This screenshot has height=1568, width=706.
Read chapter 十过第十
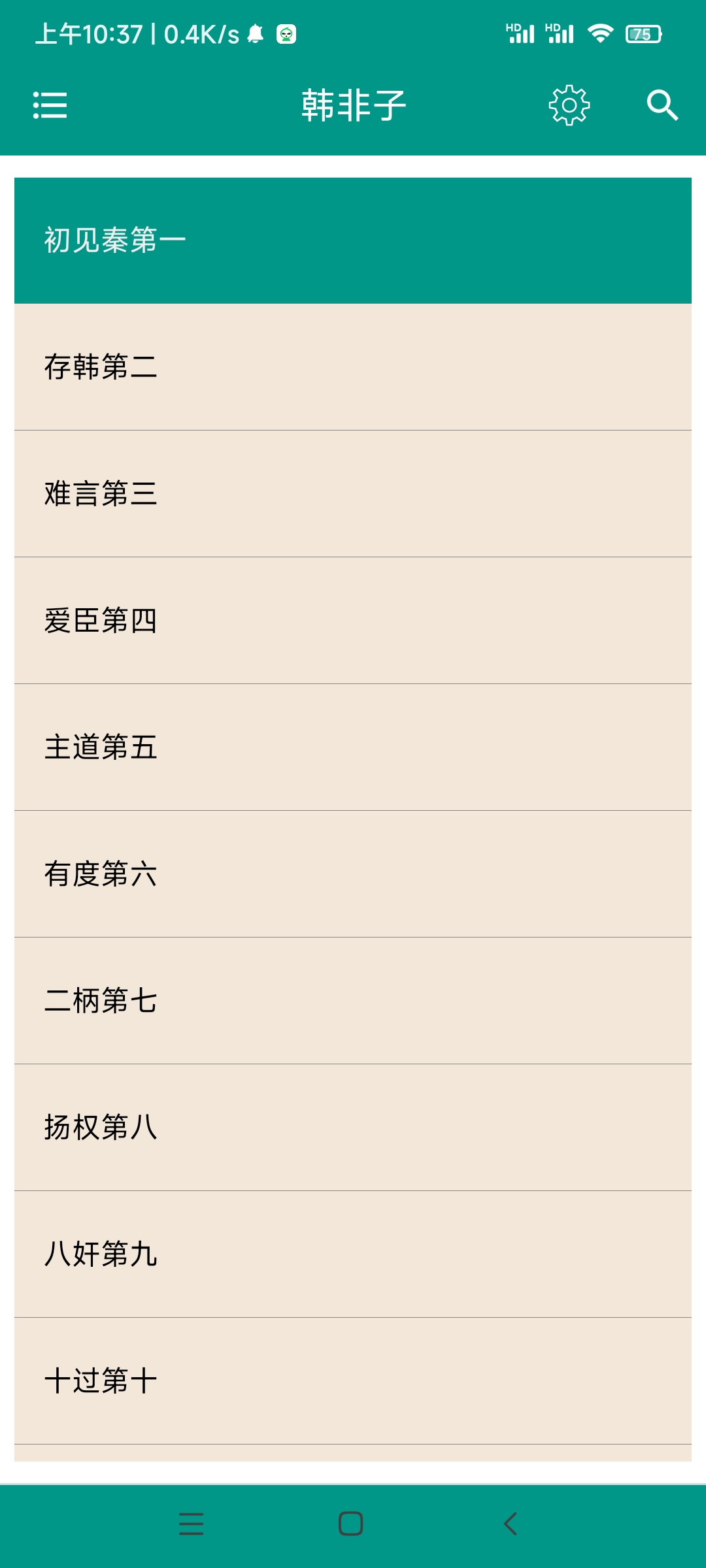click(353, 1381)
